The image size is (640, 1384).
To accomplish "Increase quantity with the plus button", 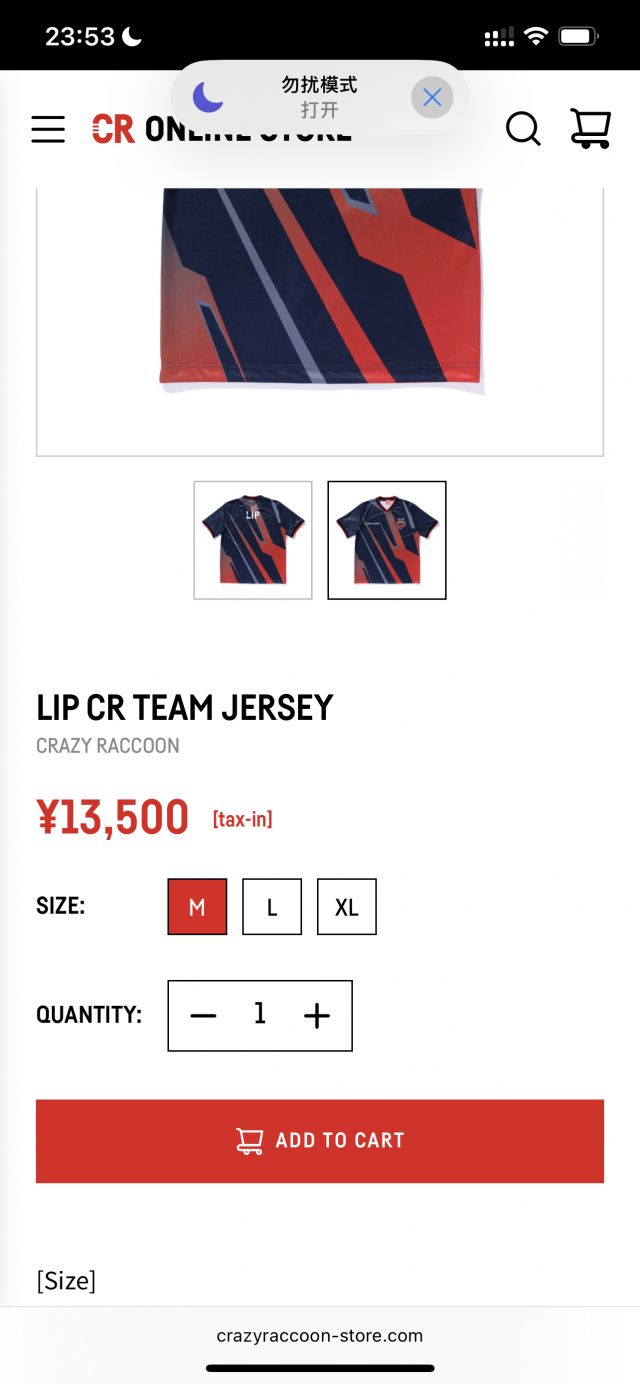I will click(x=316, y=1016).
